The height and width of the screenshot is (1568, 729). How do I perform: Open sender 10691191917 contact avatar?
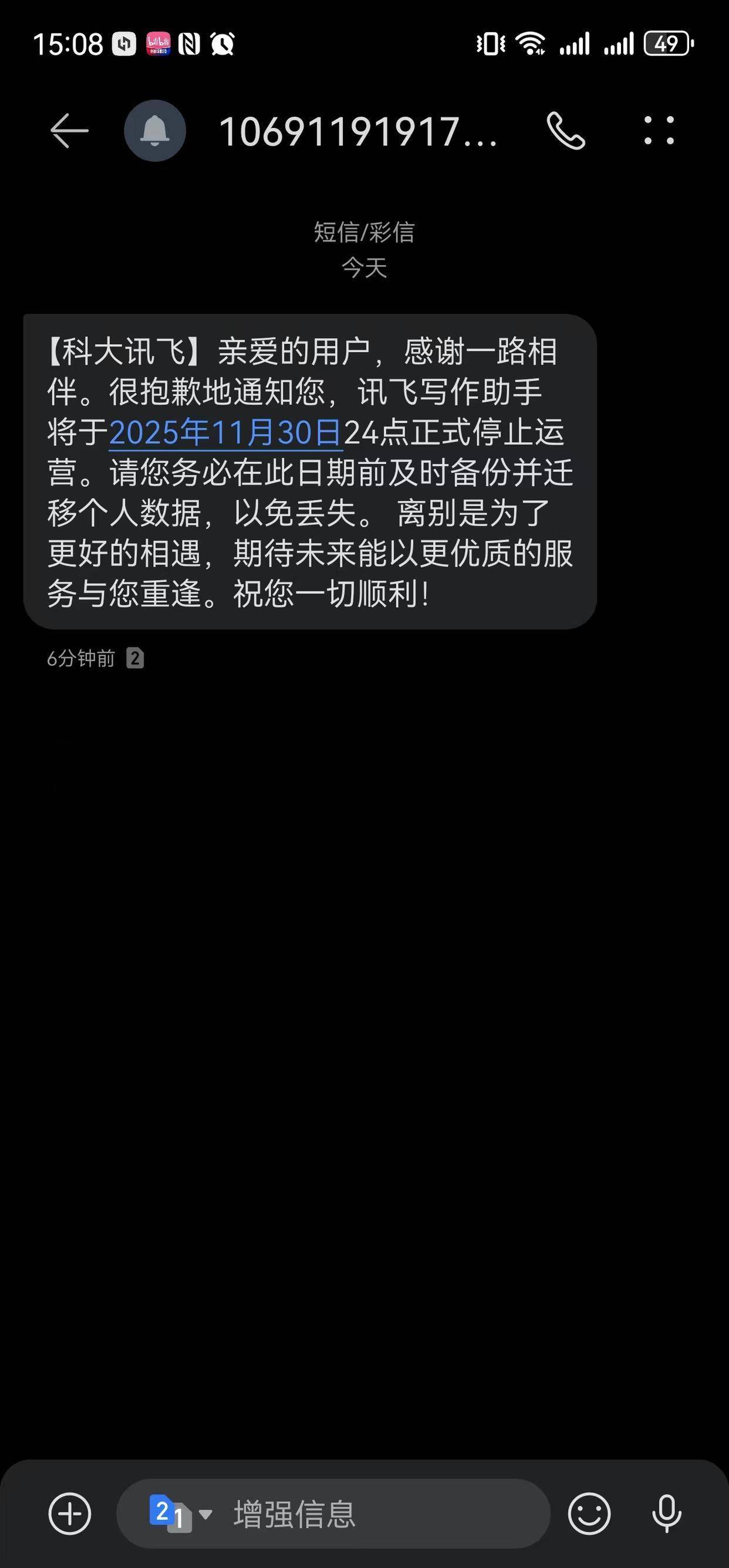point(155,131)
